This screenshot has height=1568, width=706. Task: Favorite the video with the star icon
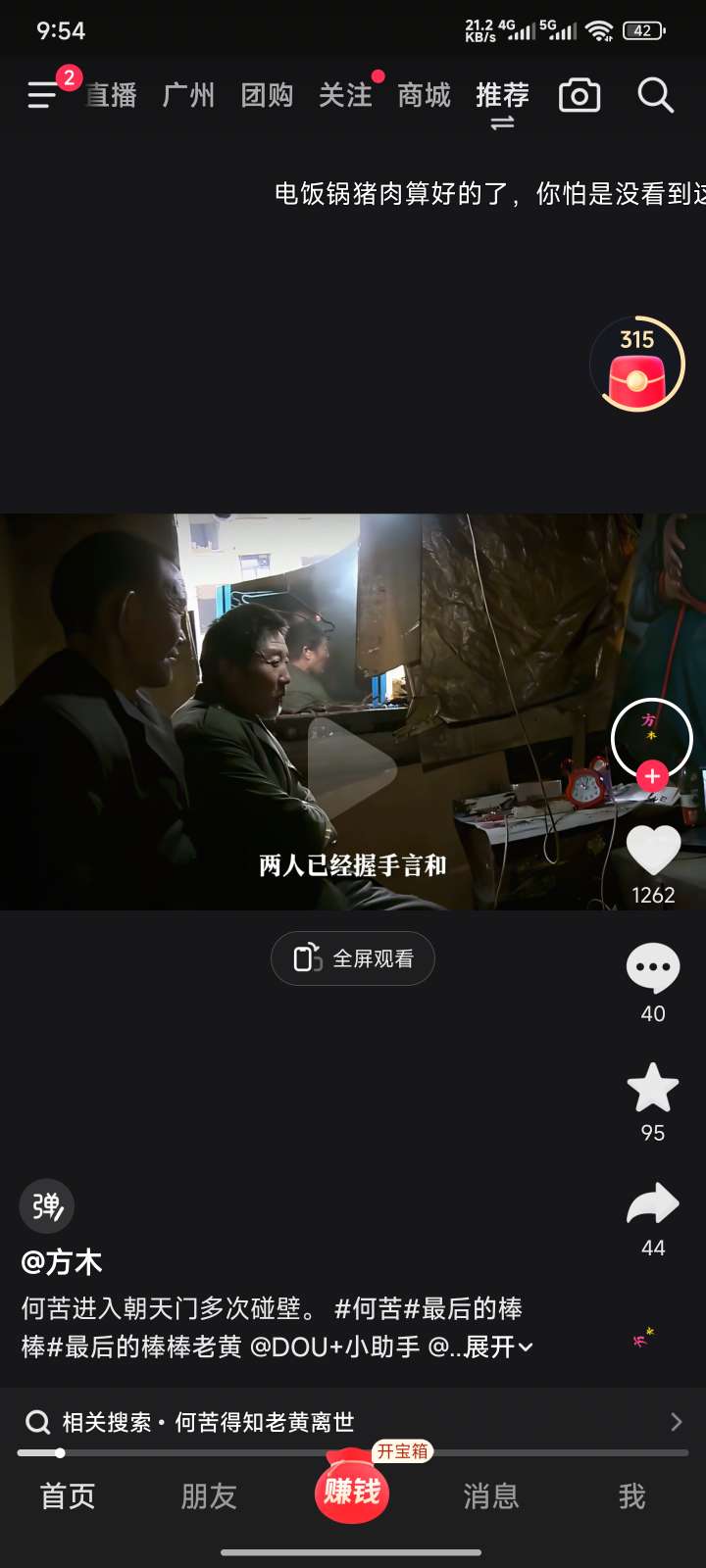coord(653,1088)
